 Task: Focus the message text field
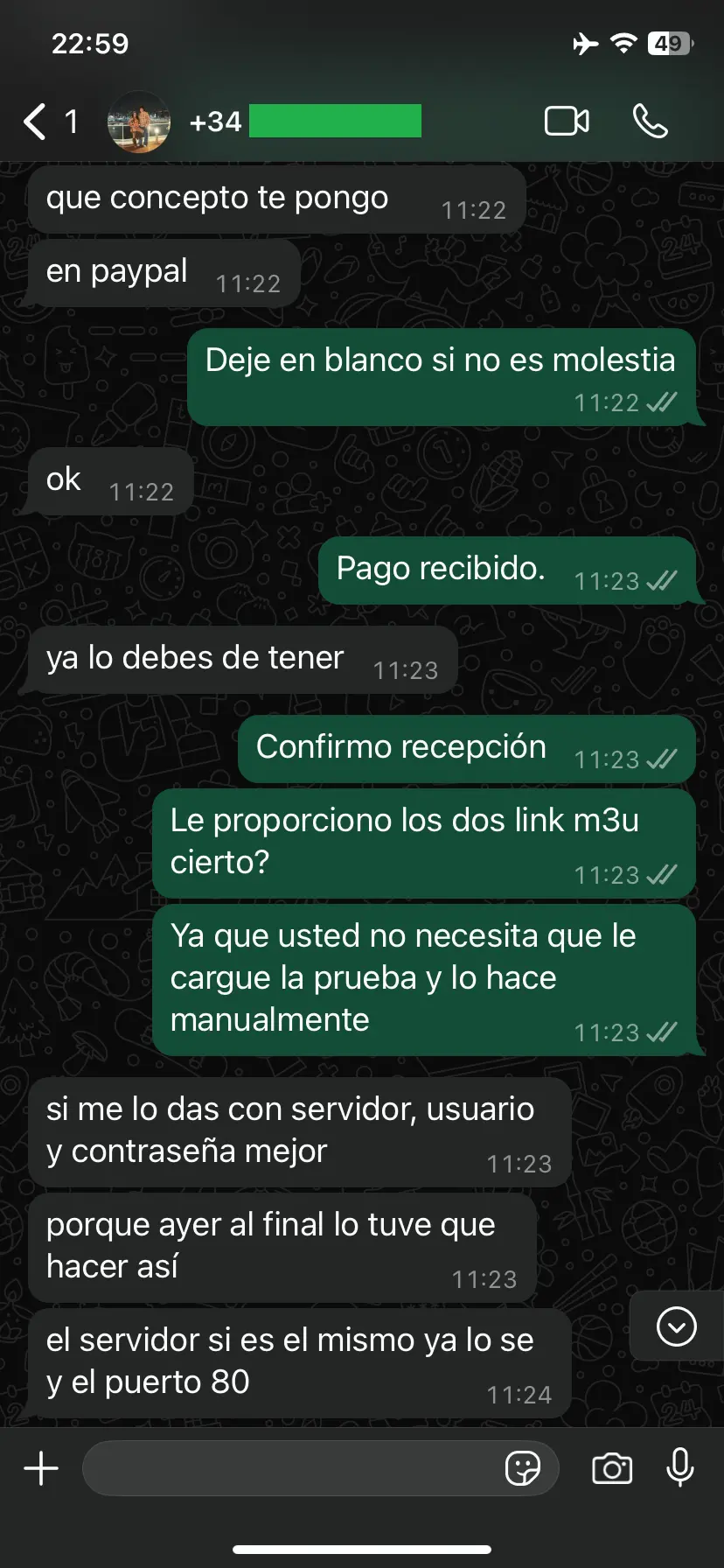click(x=289, y=1467)
